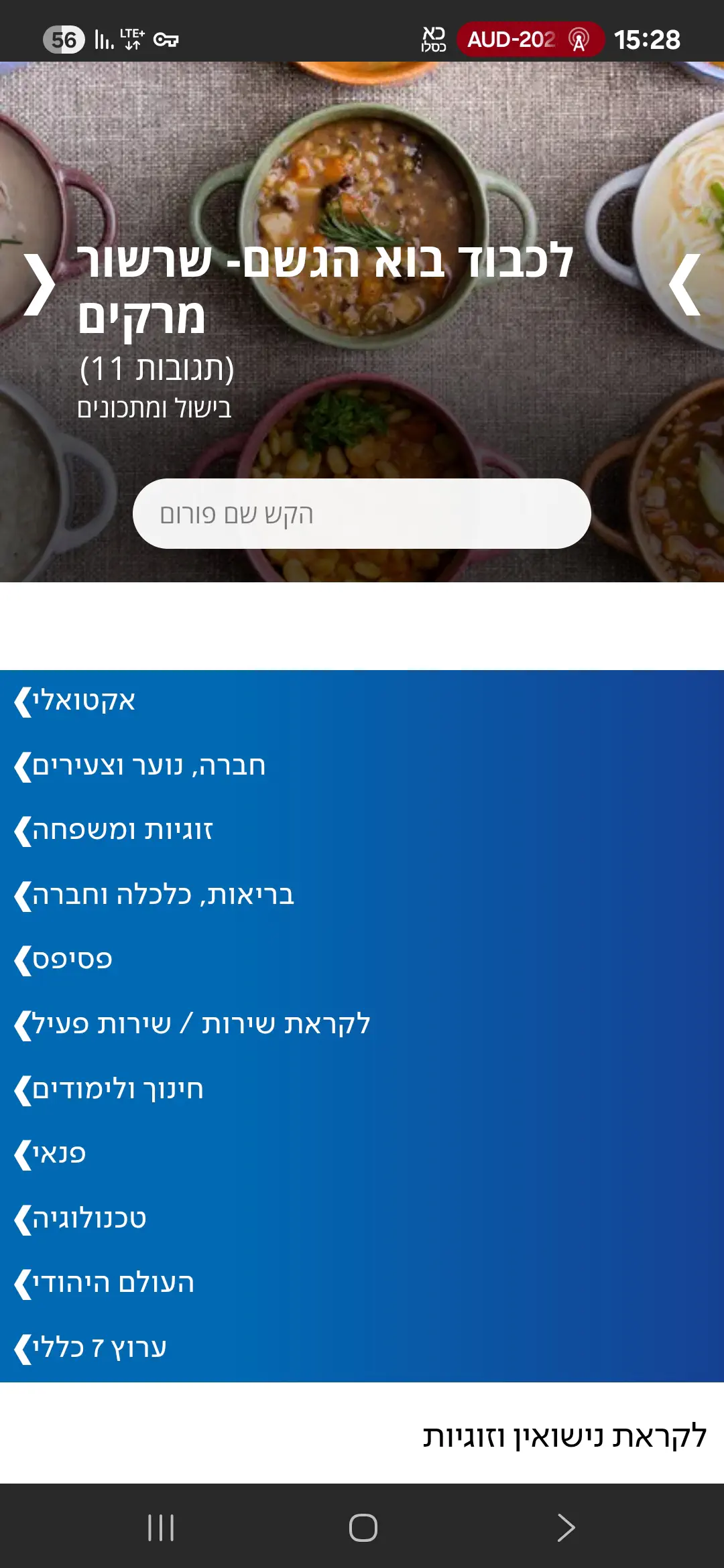Image resolution: width=724 pixels, height=1568 pixels.
Task: Open the ערוץ 7 כללי category
Action: (x=90, y=1348)
